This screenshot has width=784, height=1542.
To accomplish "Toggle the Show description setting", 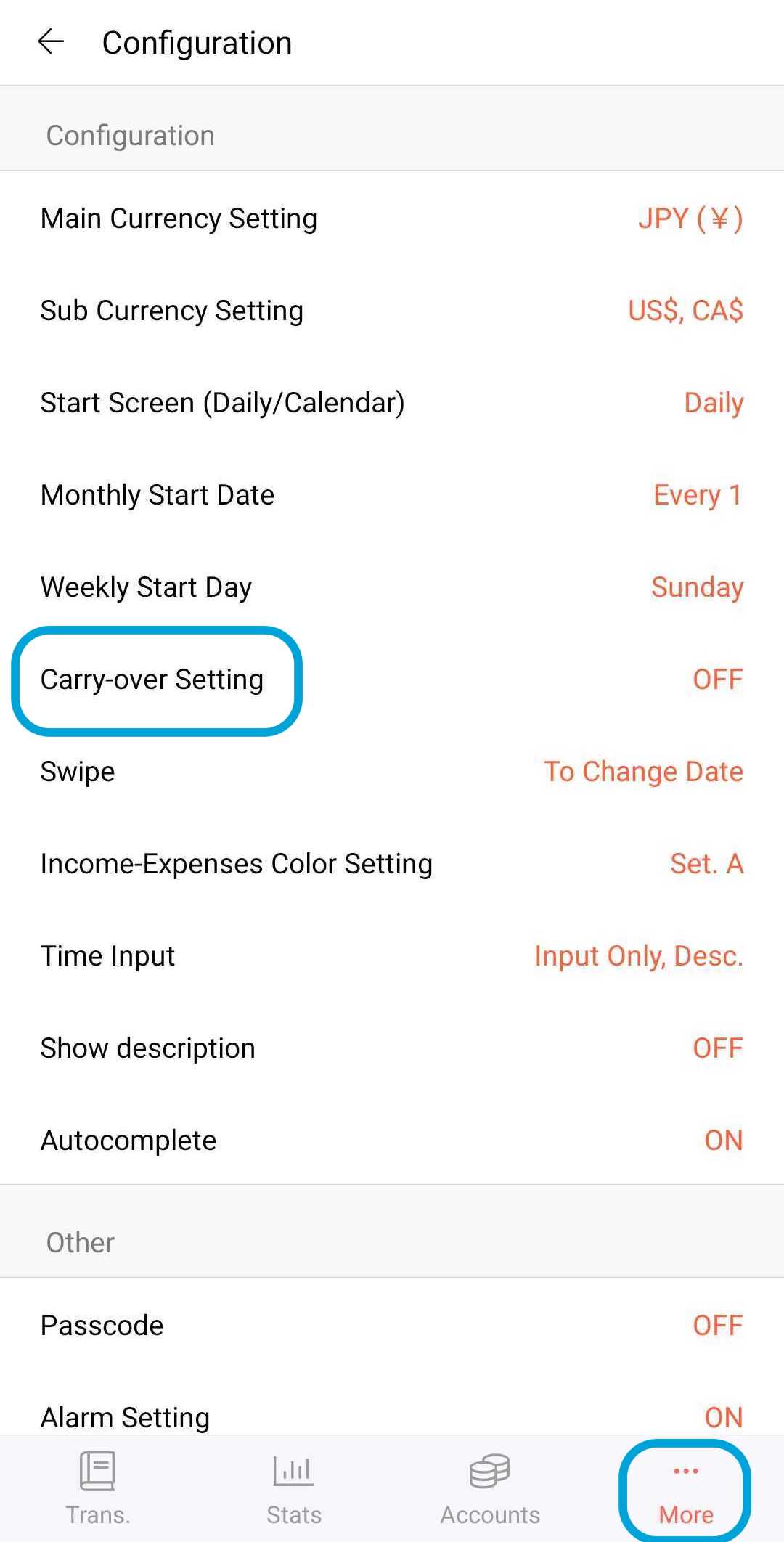I will pyautogui.click(x=392, y=1048).
